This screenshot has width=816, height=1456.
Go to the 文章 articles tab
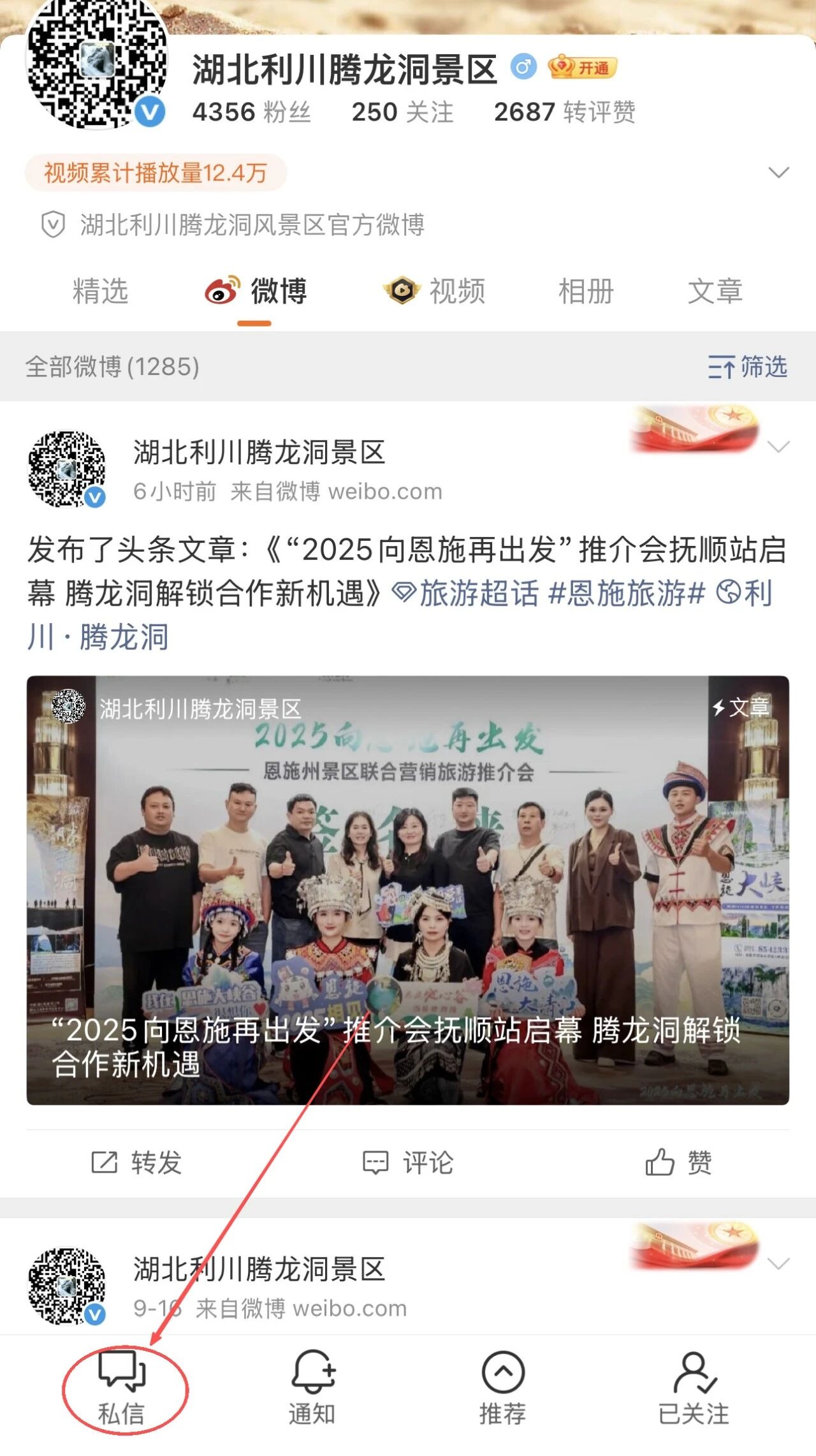point(715,291)
